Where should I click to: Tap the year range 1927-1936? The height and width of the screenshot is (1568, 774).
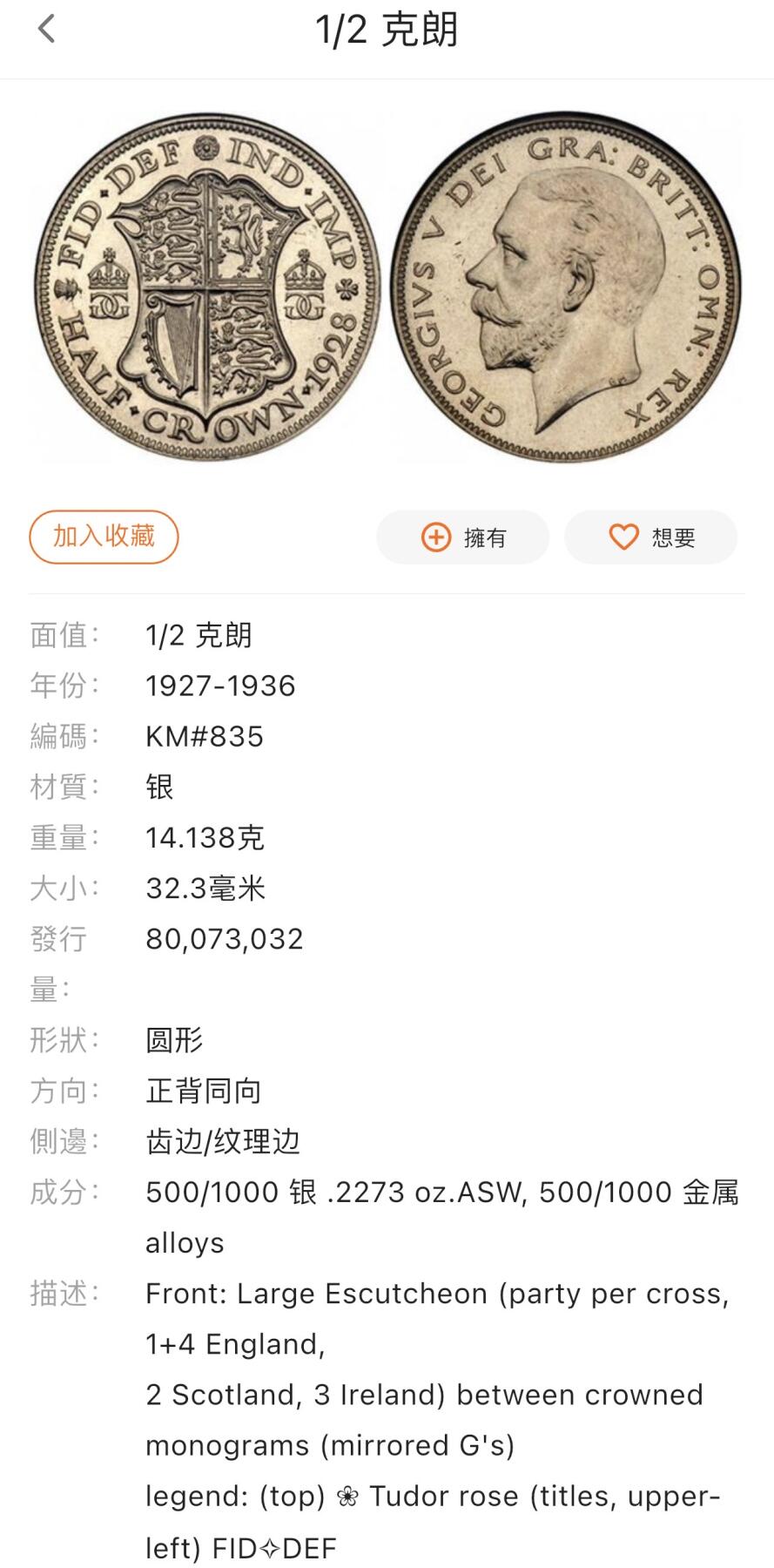pos(221,686)
